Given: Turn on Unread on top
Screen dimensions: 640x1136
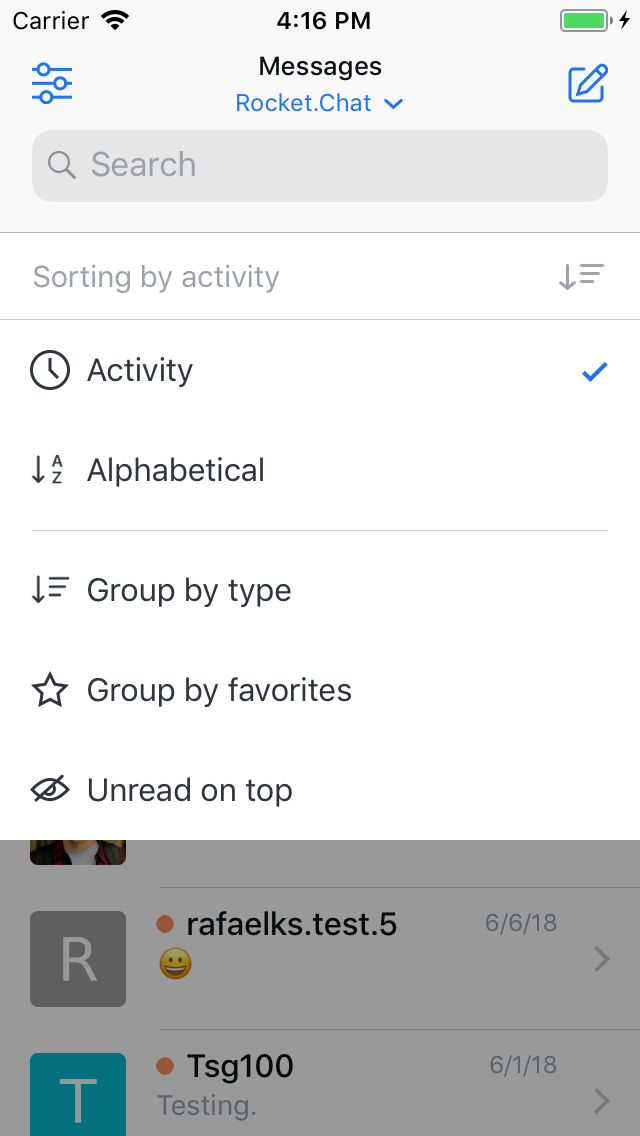Looking at the screenshot, I should click(320, 791).
